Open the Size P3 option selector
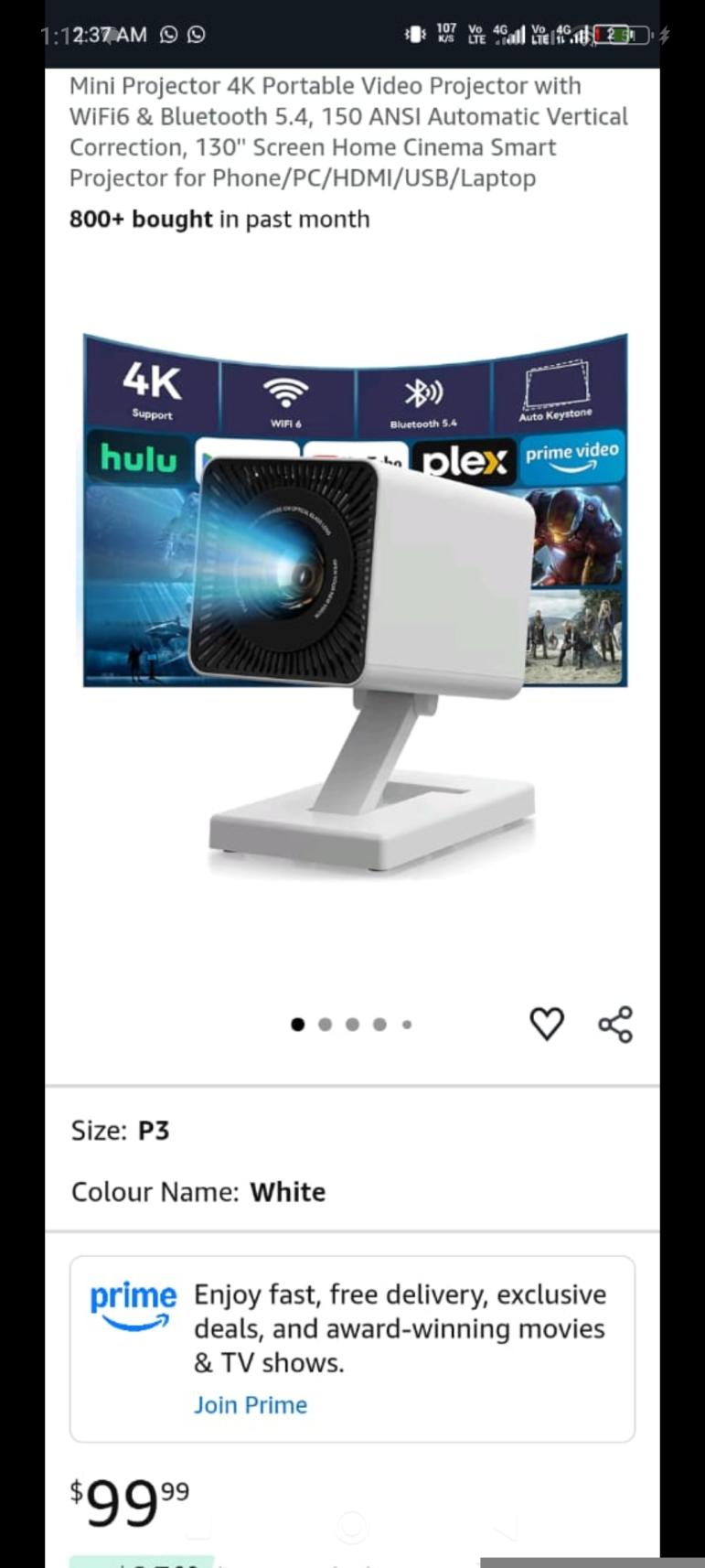705x1568 pixels. [x=121, y=1131]
